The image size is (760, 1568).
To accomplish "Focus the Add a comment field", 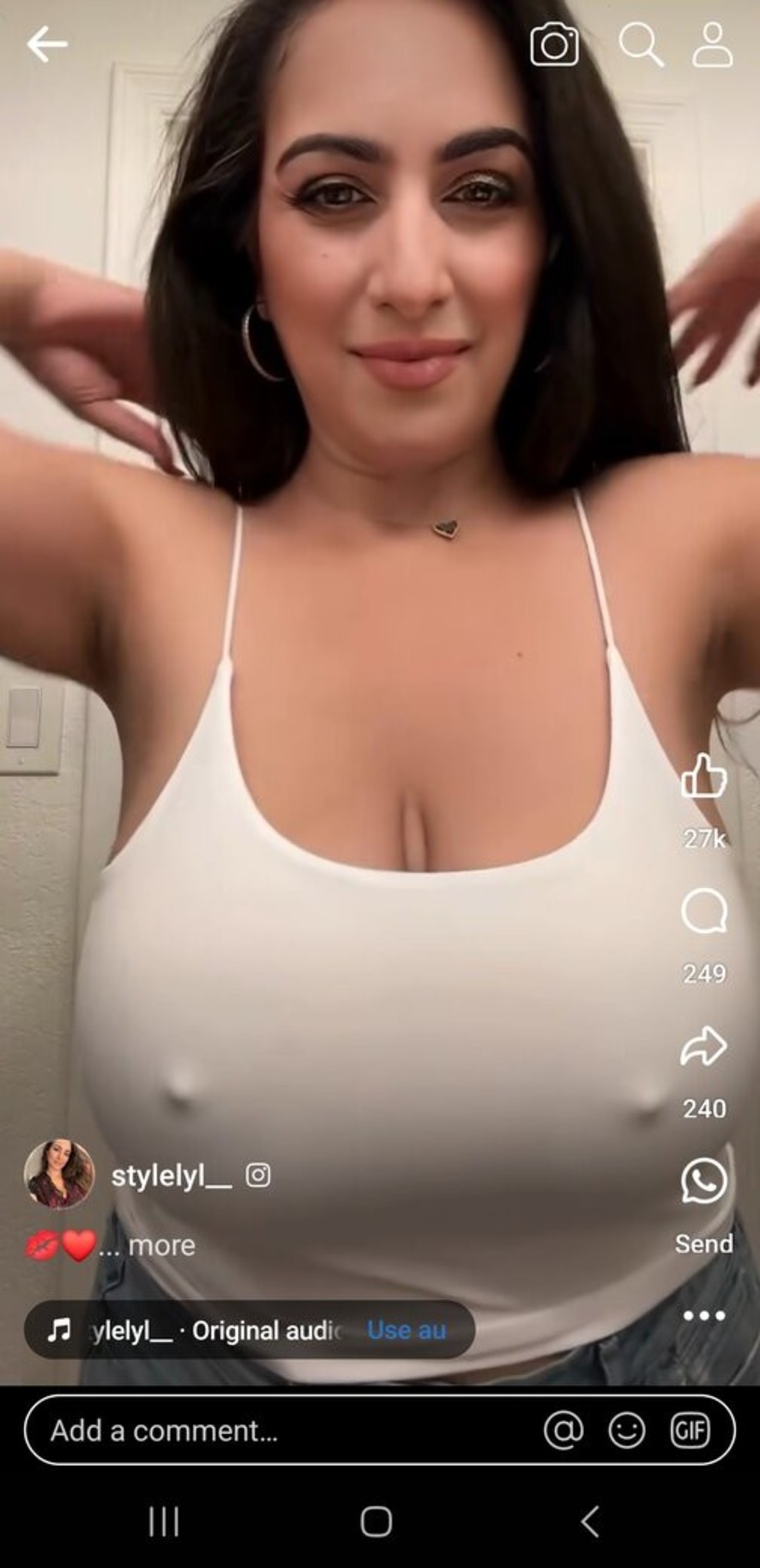I will tap(281, 1431).
